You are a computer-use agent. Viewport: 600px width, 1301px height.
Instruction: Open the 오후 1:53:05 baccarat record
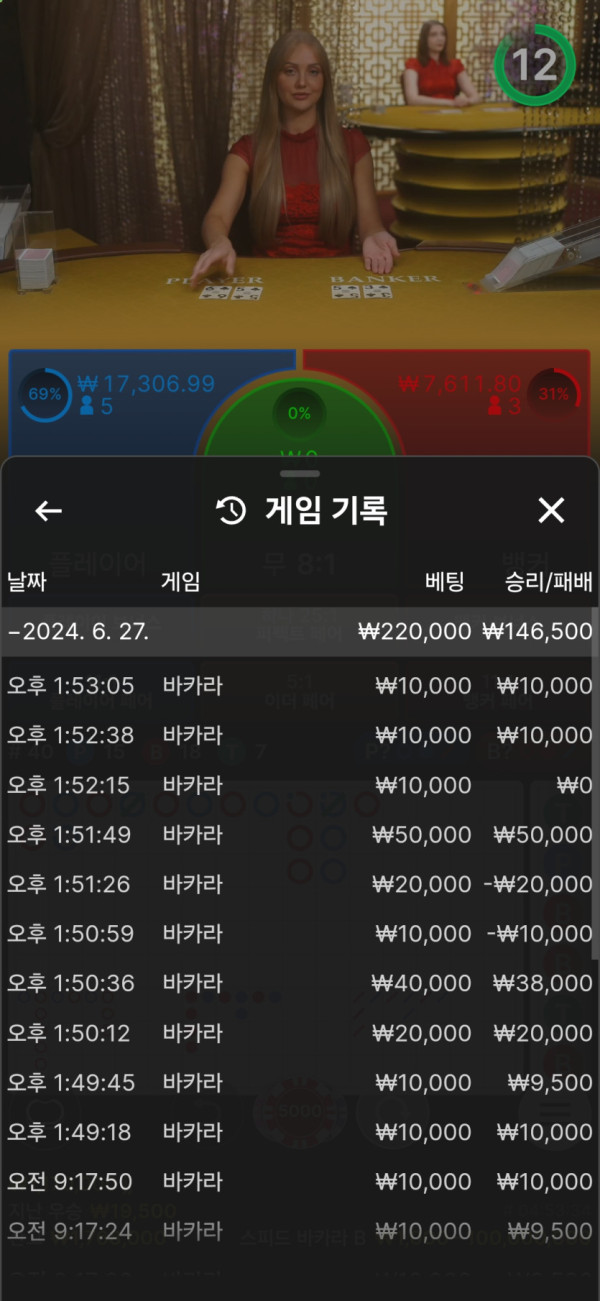298,686
